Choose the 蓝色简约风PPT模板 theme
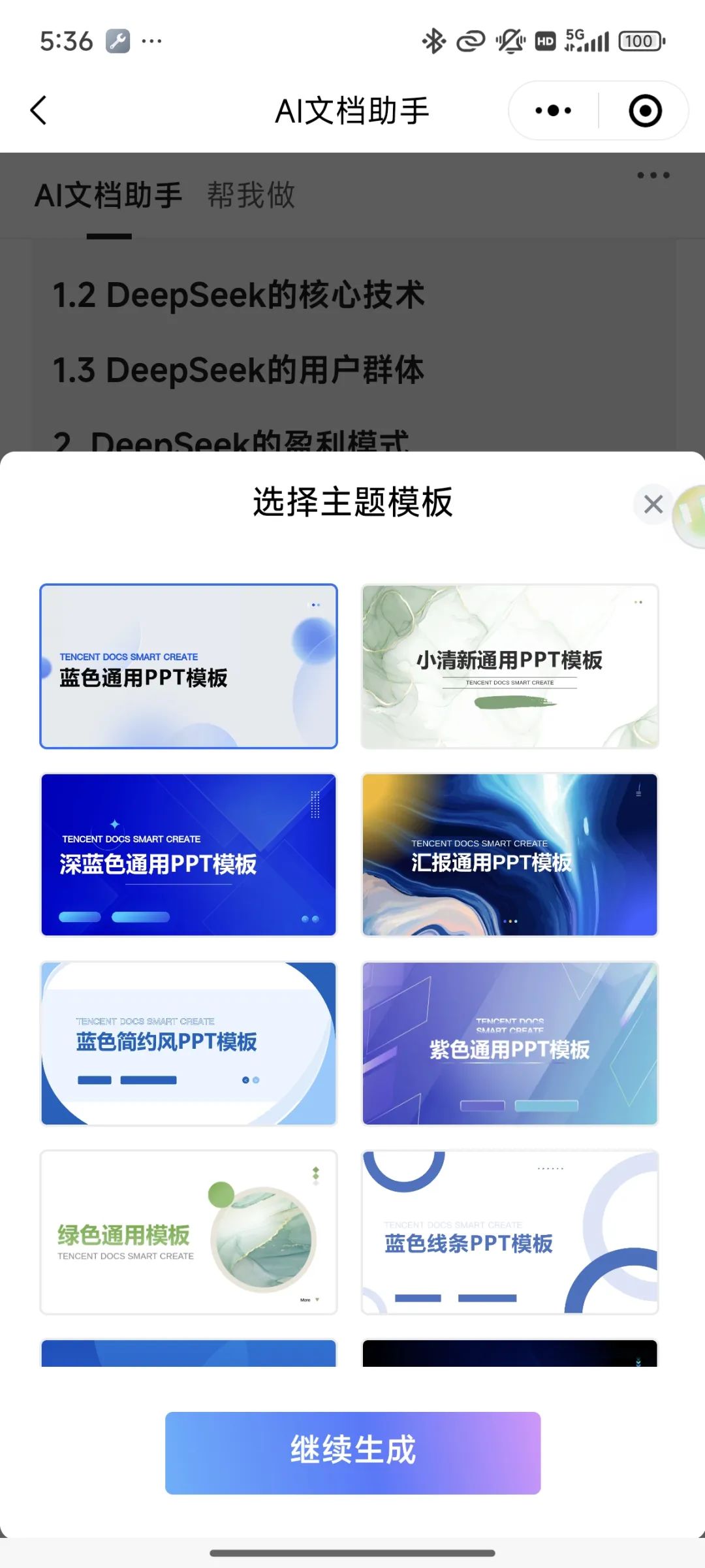The image size is (705, 1568). click(x=189, y=1044)
